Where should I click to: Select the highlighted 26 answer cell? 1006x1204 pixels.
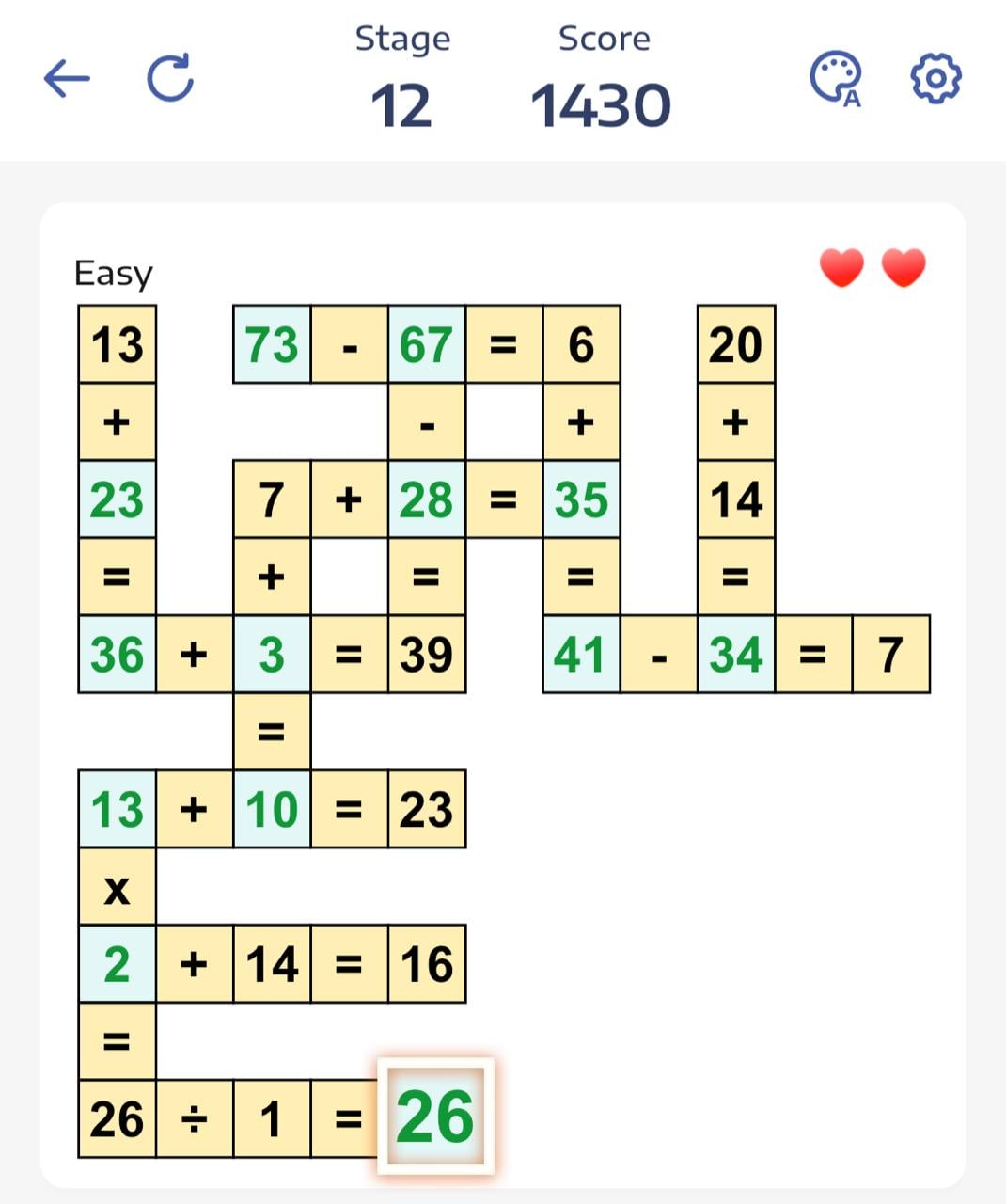435,1117
